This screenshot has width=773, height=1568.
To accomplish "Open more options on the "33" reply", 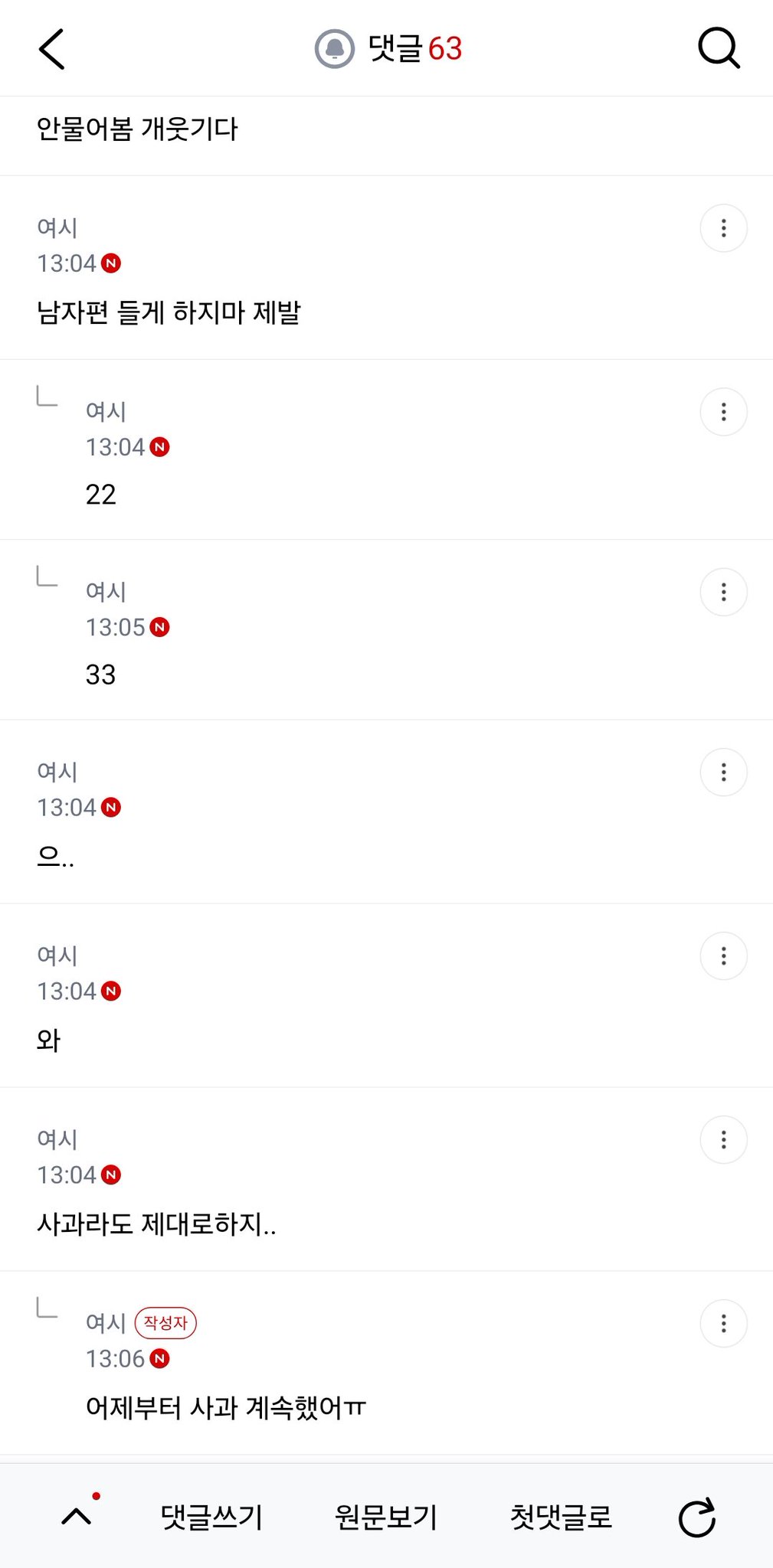I will point(724,593).
